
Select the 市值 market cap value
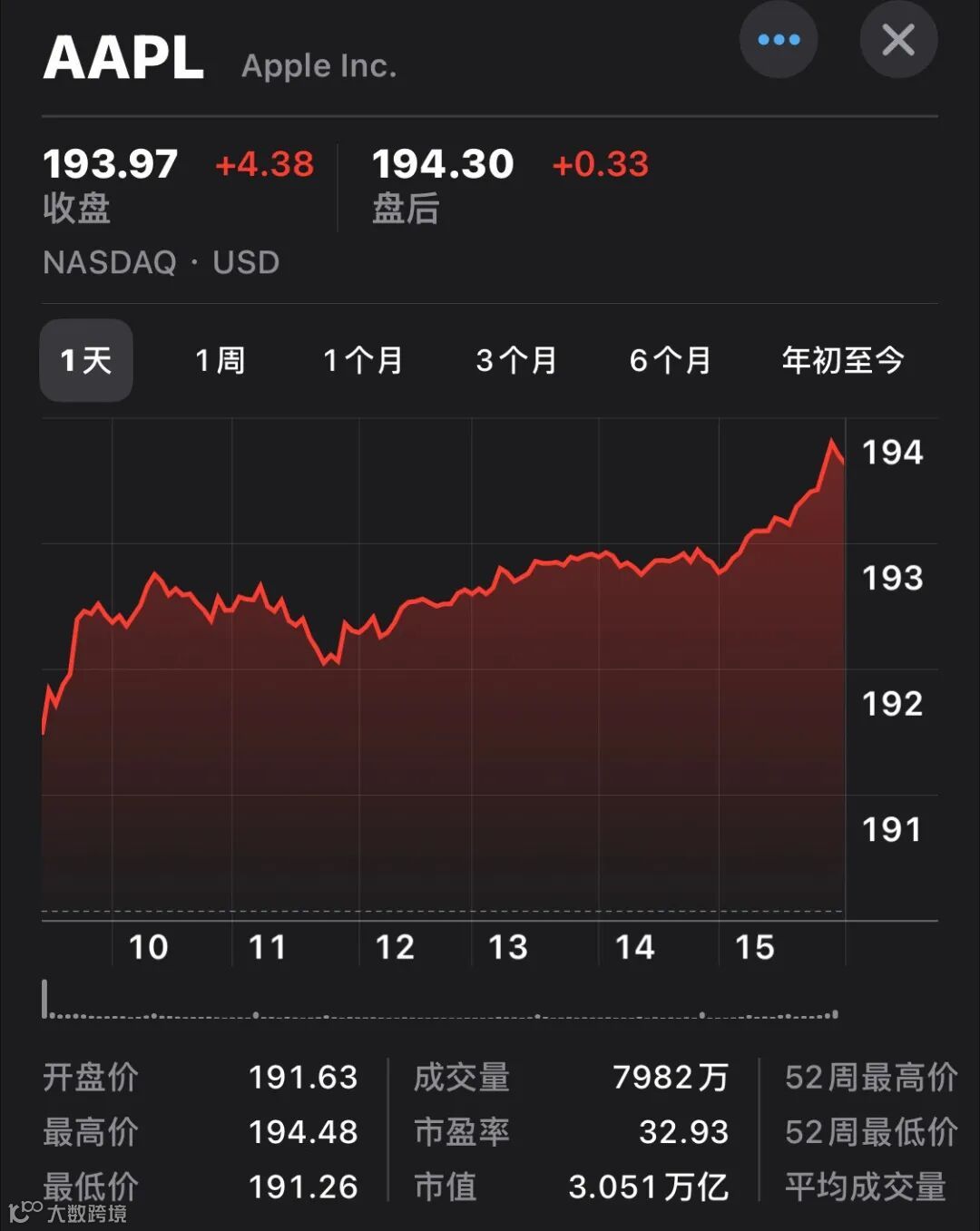pos(646,1185)
